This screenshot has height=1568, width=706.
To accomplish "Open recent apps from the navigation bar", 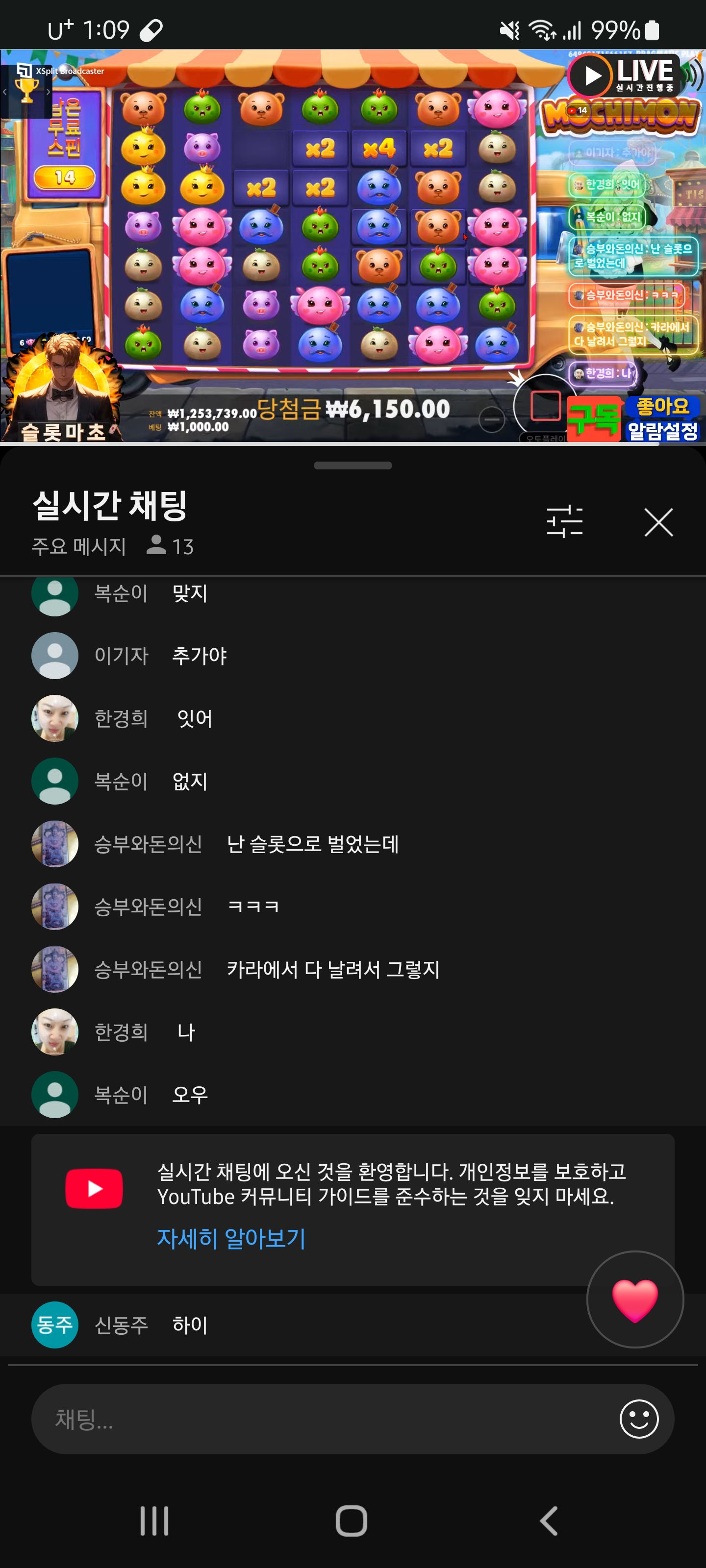I will click(154, 1520).
